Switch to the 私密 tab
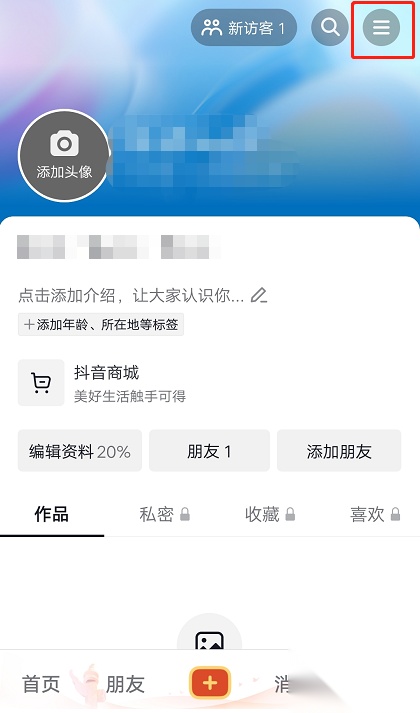Image resolution: width=420 pixels, height=713 pixels. pyautogui.click(x=165, y=514)
